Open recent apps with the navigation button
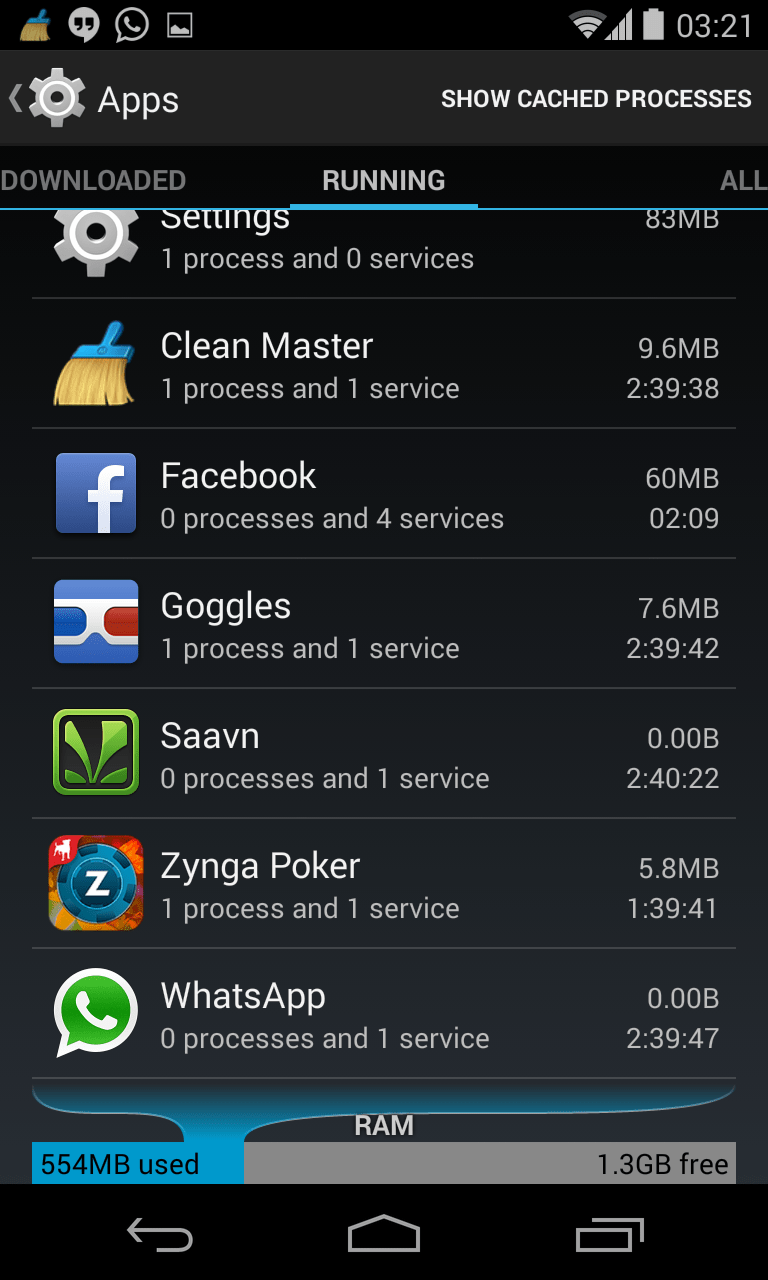This screenshot has height=1280, width=768. 609,1235
